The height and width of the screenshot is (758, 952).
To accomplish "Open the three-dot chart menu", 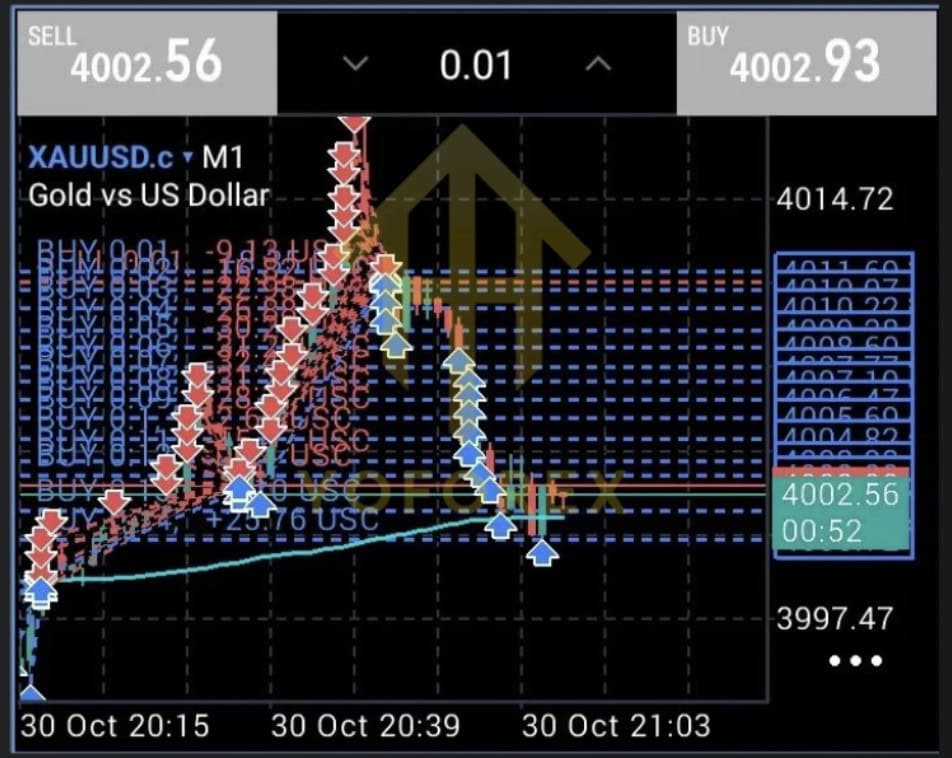I will (x=855, y=661).
